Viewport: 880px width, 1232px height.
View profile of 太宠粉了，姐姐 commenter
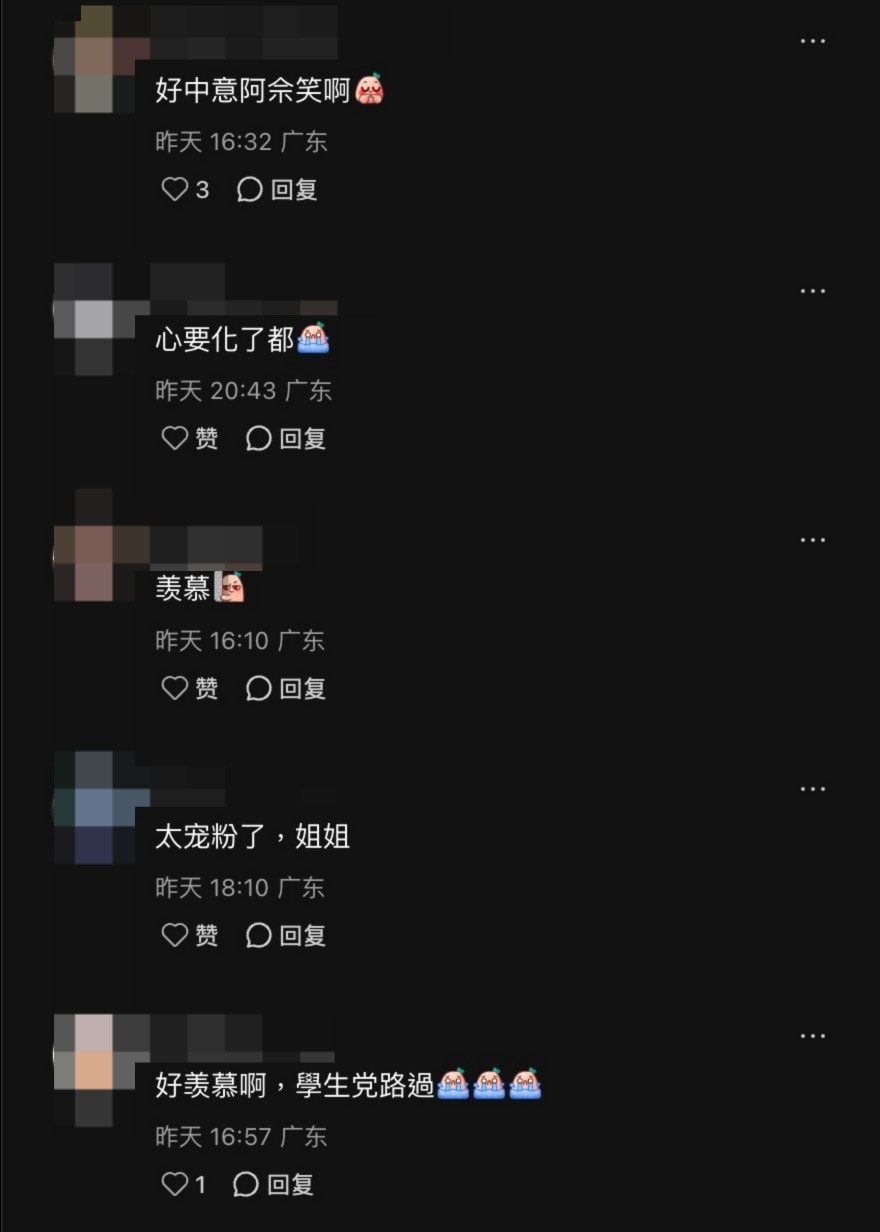tap(94, 808)
